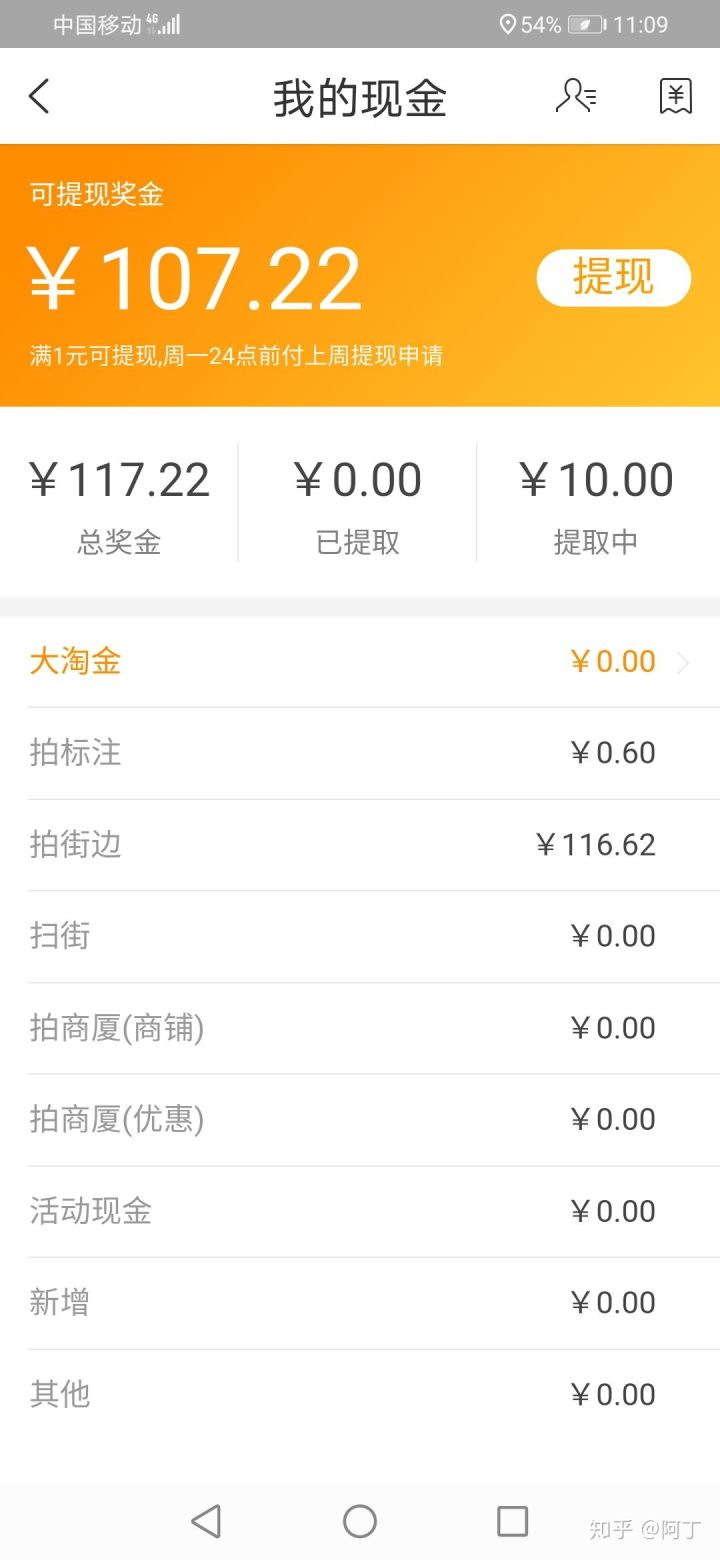Select the 拍标注 row showing ¥0.60
The height and width of the screenshot is (1560, 720).
[x=360, y=753]
